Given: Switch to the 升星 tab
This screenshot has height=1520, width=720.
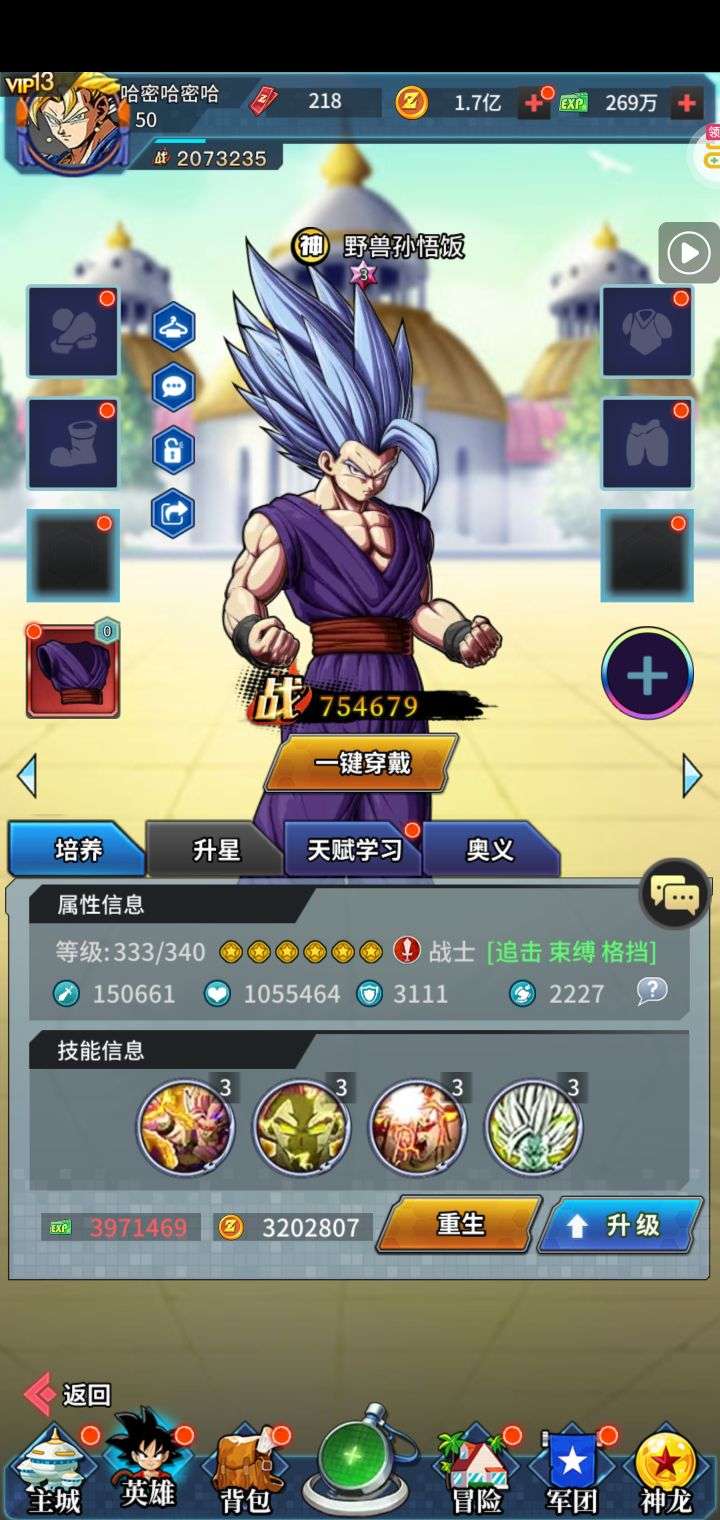Looking at the screenshot, I should point(216,849).
